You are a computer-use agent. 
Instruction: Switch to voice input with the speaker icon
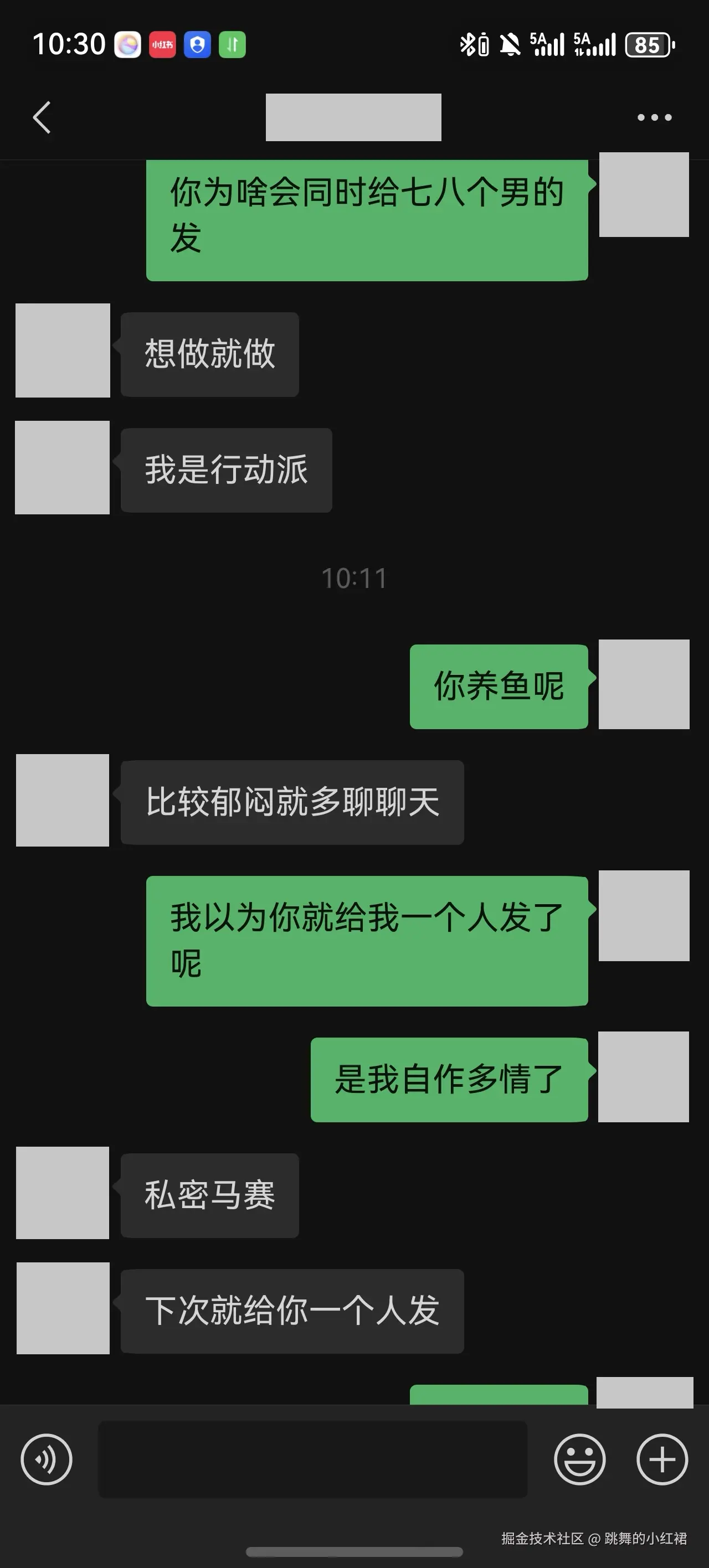(x=47, y=1459)
